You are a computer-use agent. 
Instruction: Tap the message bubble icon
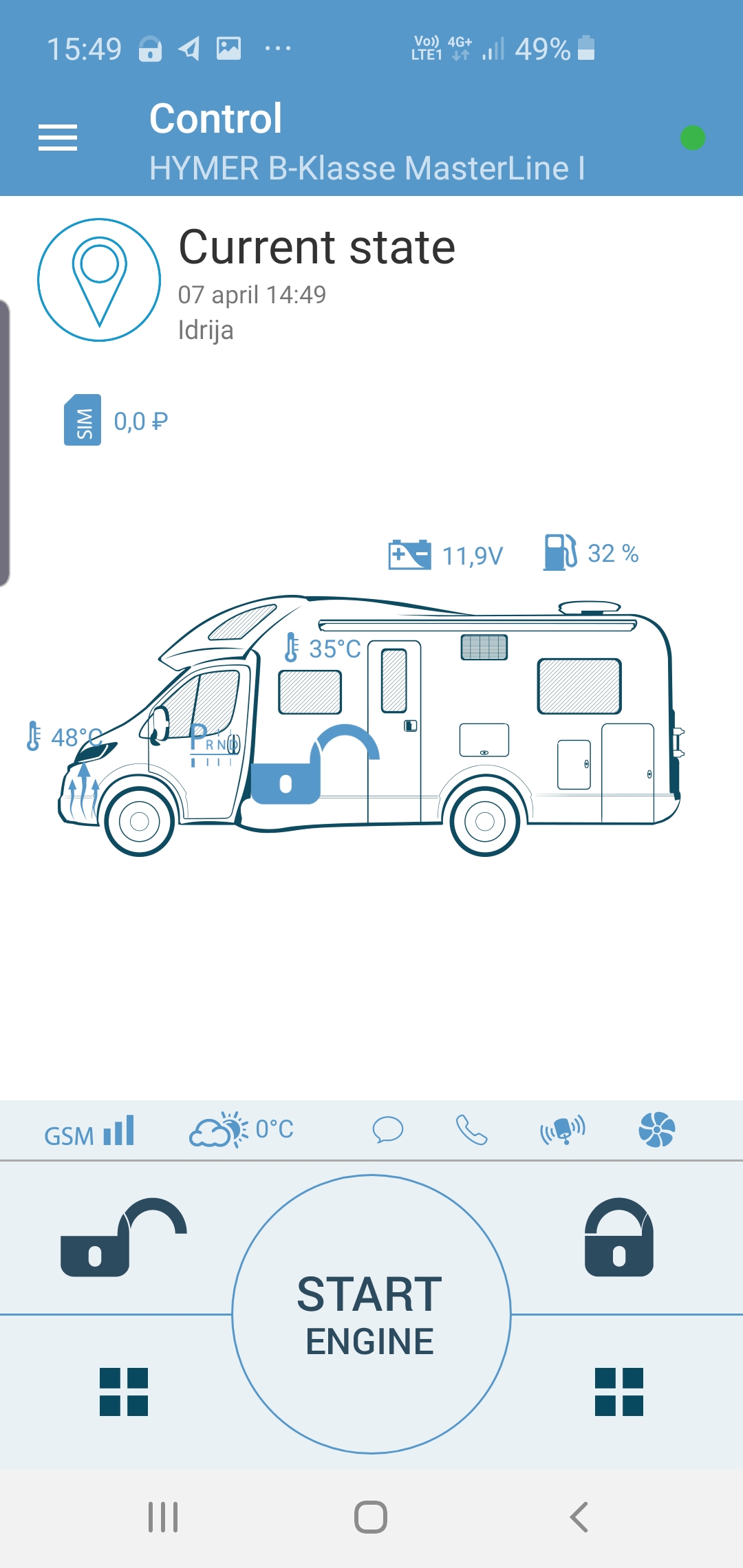[x=387, y=1130]
